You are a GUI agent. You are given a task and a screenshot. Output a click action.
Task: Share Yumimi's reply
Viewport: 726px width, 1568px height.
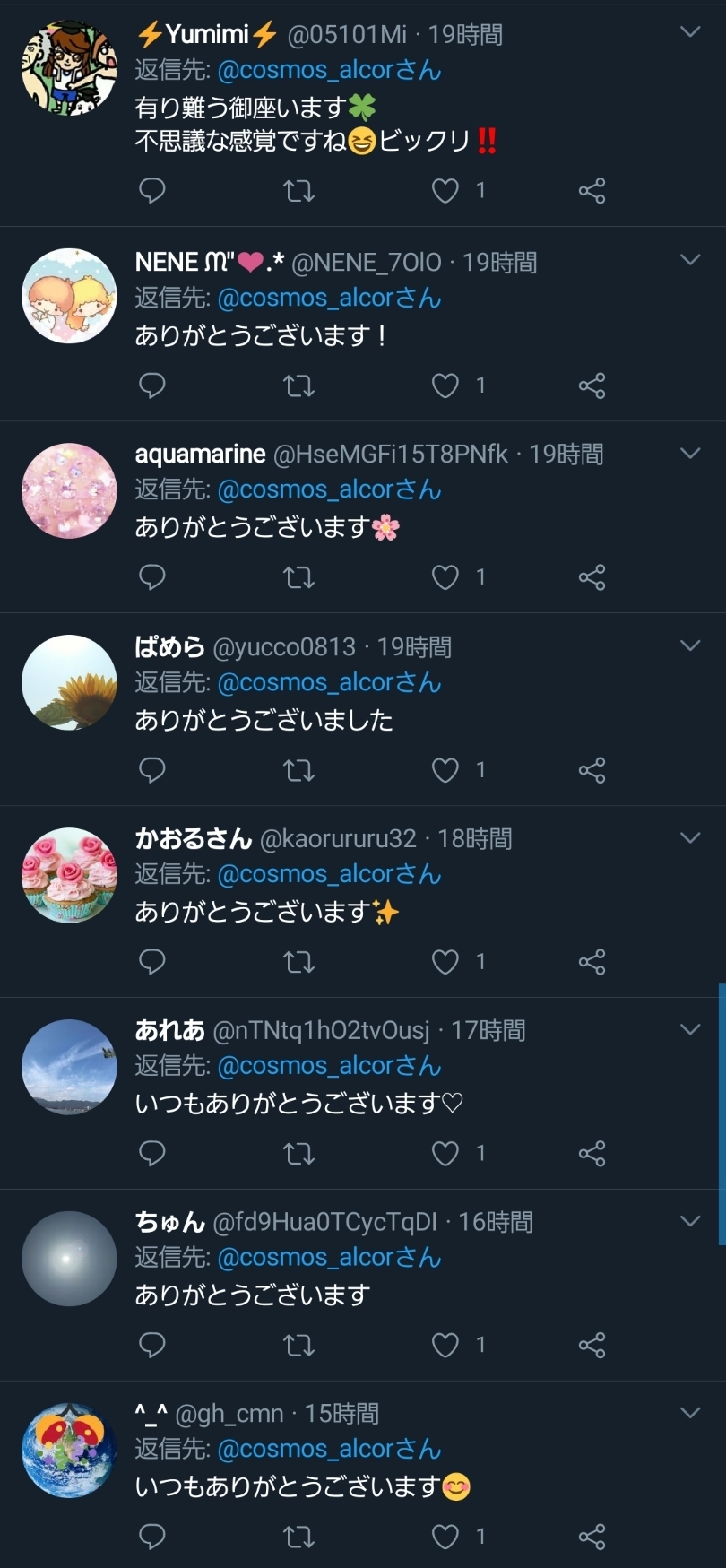(x=592, y=191)
